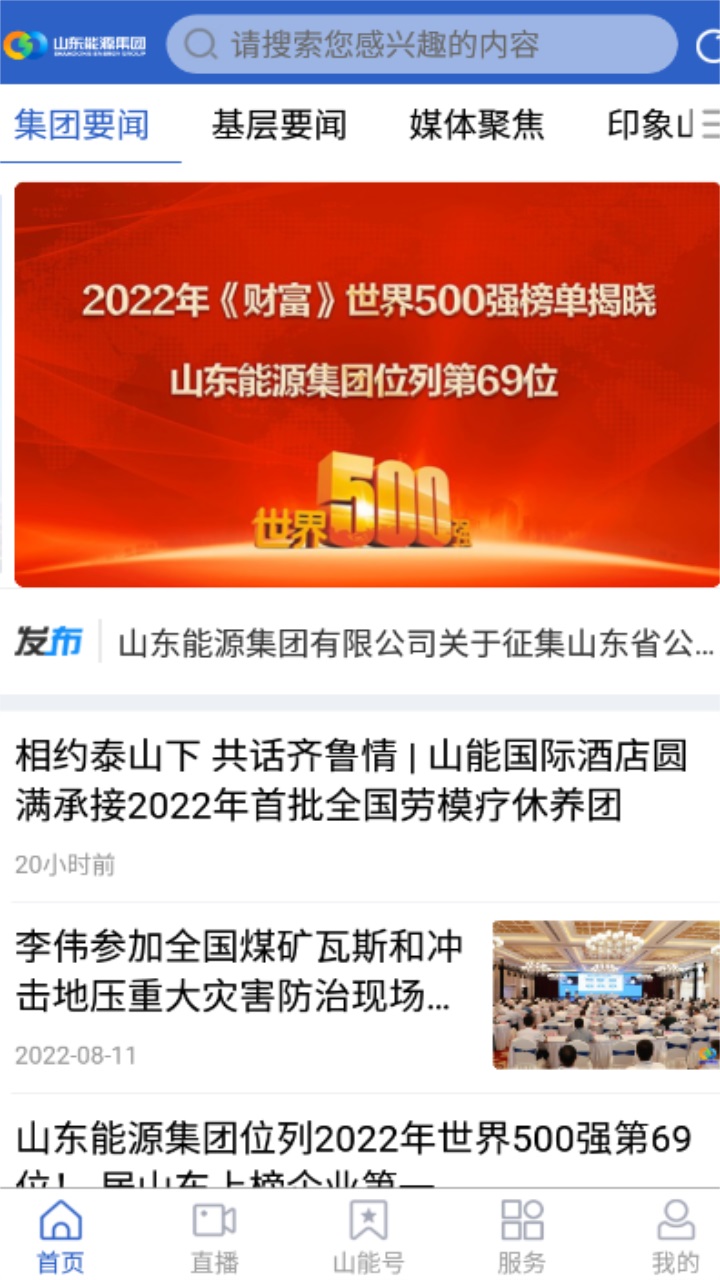Open the article 相约泰山下 共话齐鲁情
The height and width of the screenshot is (1280, 720).
tap(350, 780)
